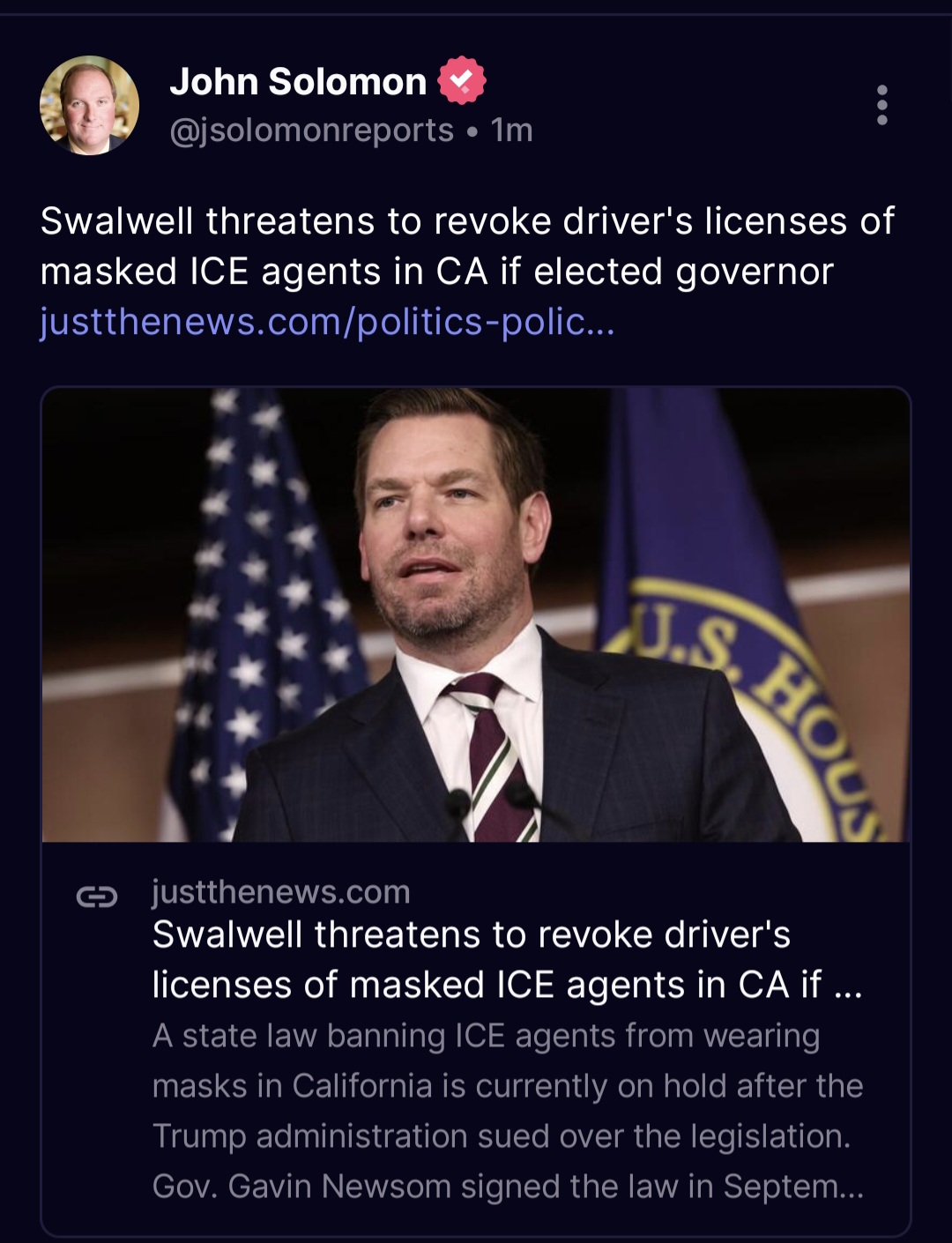View the @jsolomonreports account
The image size is (952, 1243).
point(311,130)
